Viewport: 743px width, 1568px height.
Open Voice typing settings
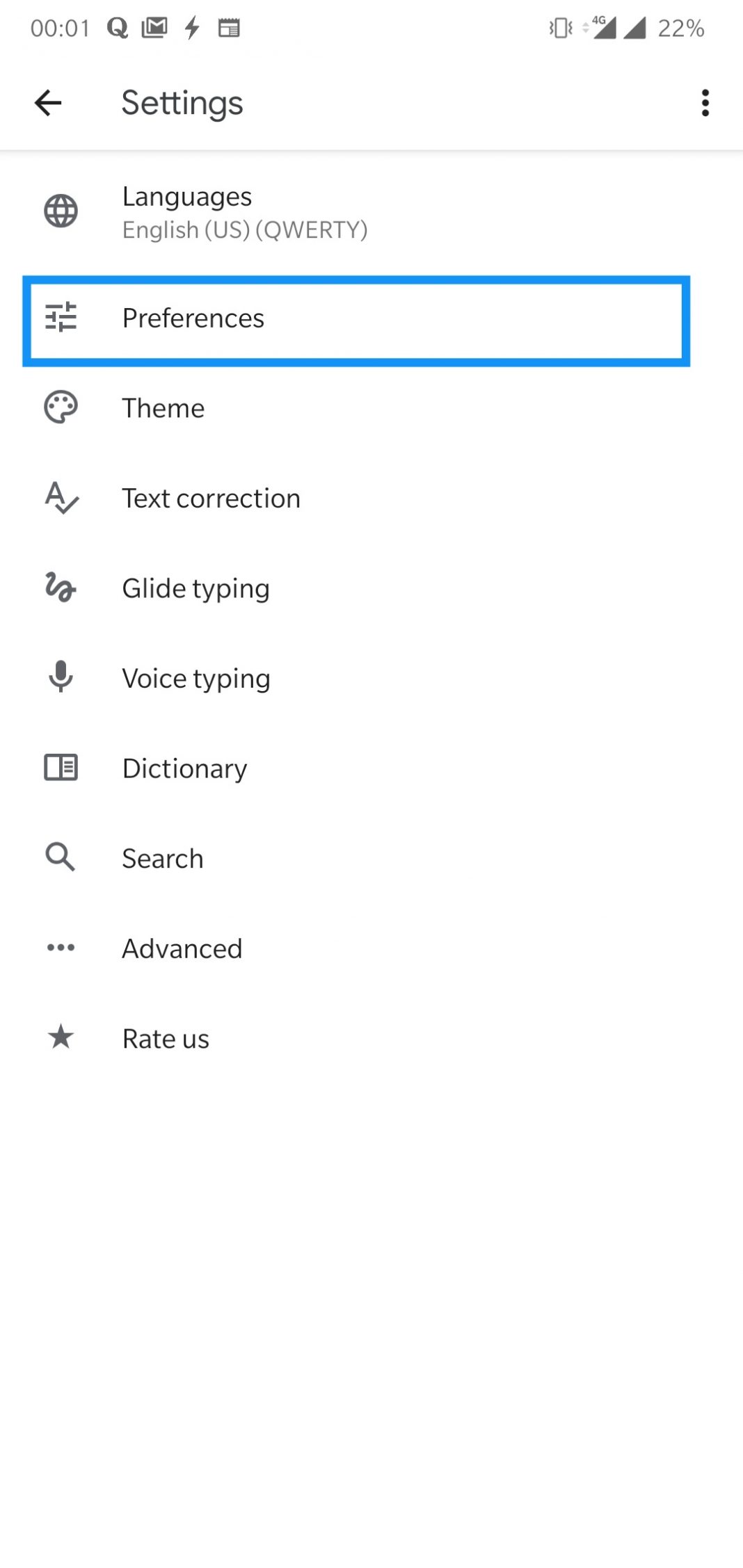click(196, 679)
